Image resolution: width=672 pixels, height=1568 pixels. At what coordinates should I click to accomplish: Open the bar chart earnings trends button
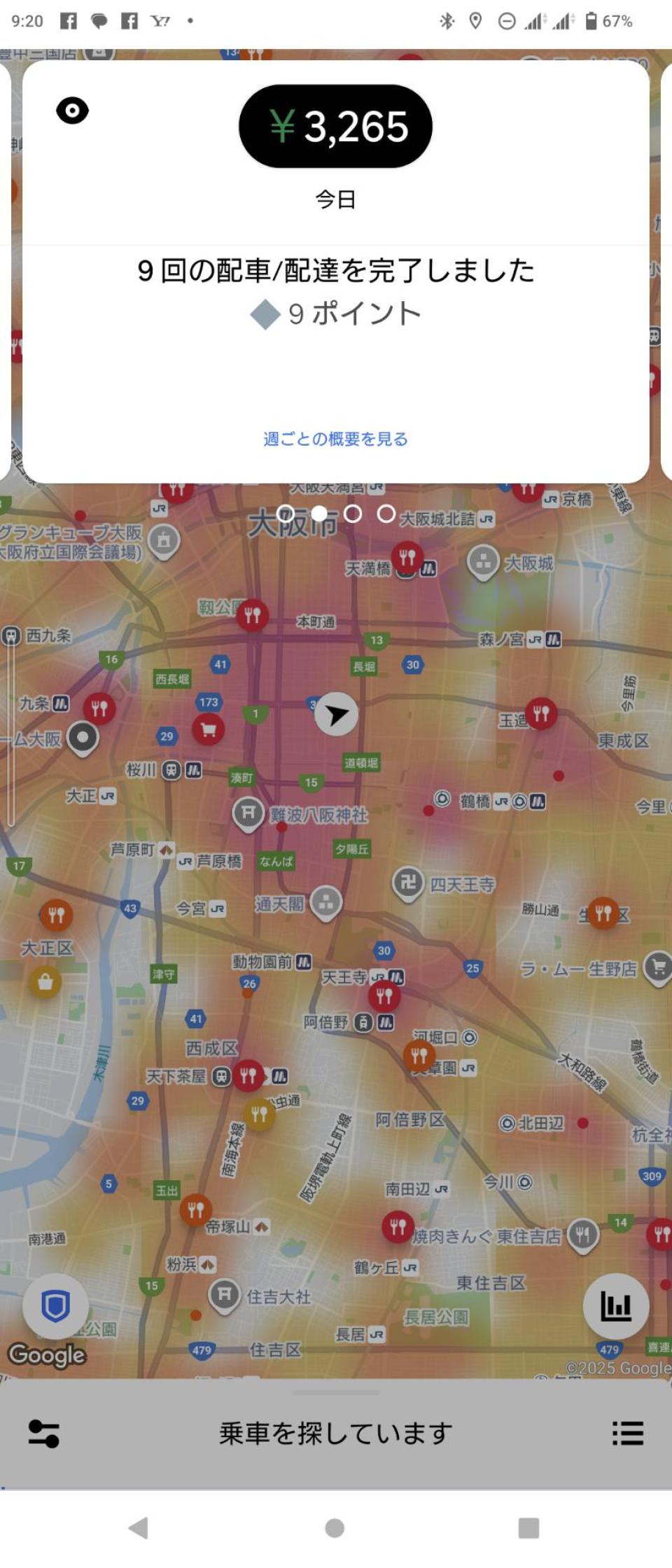(x=616, y=1306)
